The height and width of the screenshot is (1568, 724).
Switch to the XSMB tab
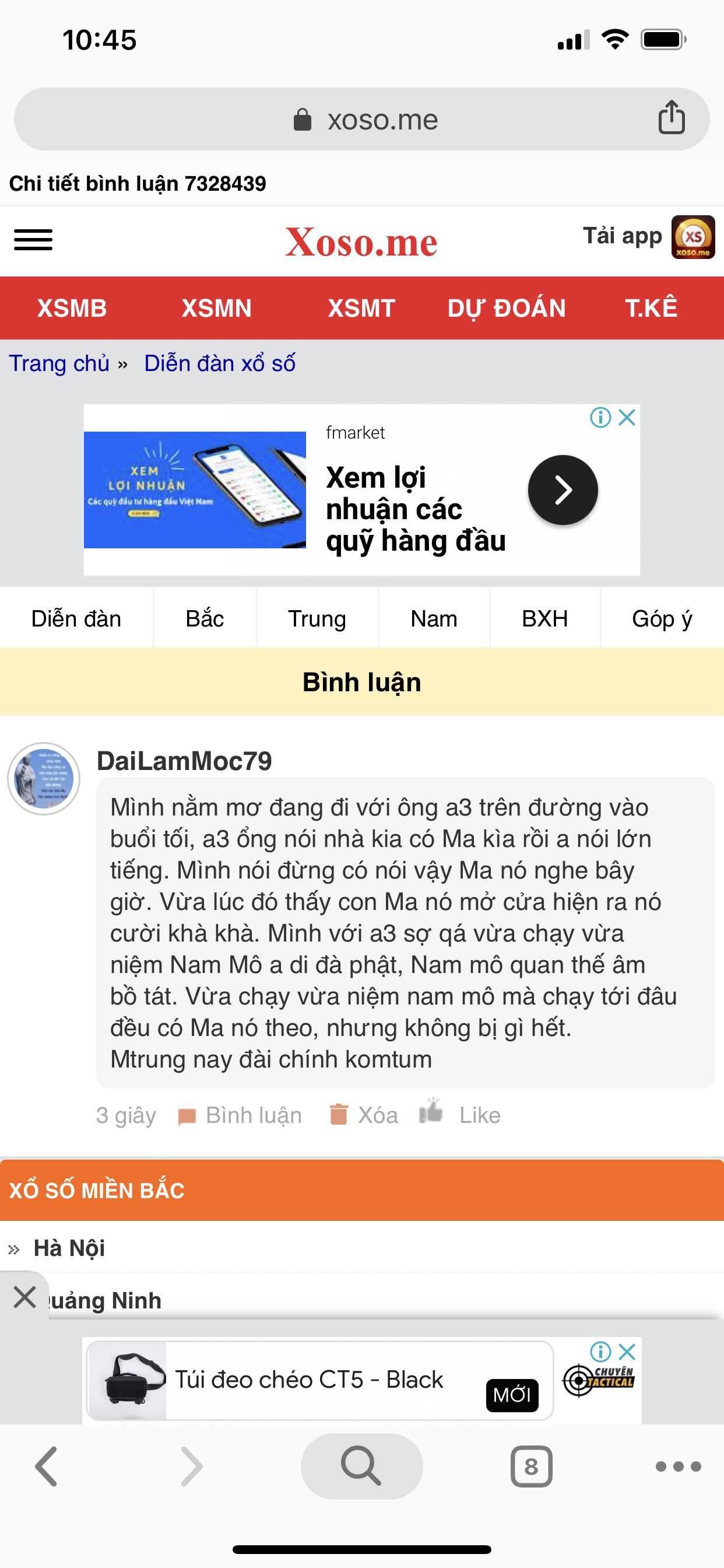pos(72,308)
